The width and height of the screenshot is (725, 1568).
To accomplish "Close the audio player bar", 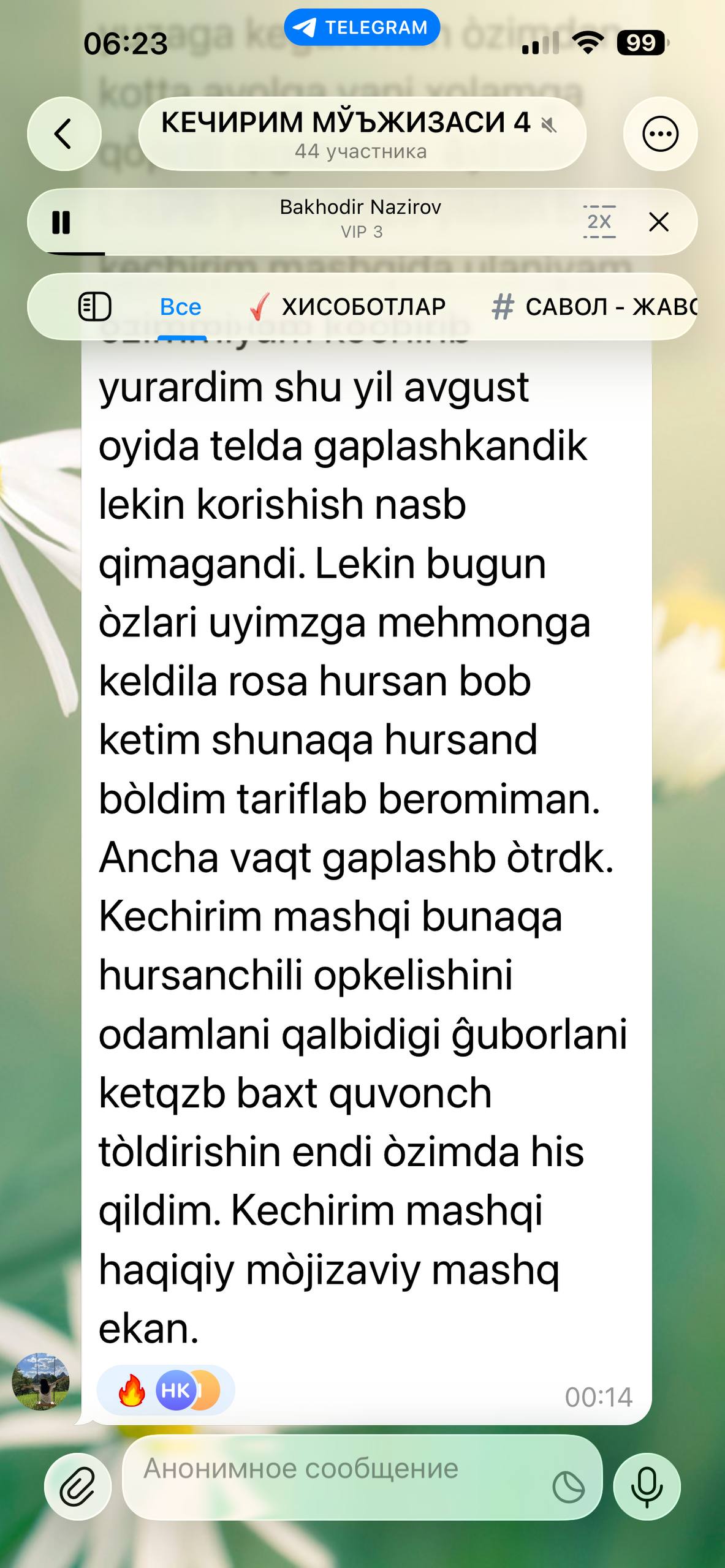I will pos(659,222).
